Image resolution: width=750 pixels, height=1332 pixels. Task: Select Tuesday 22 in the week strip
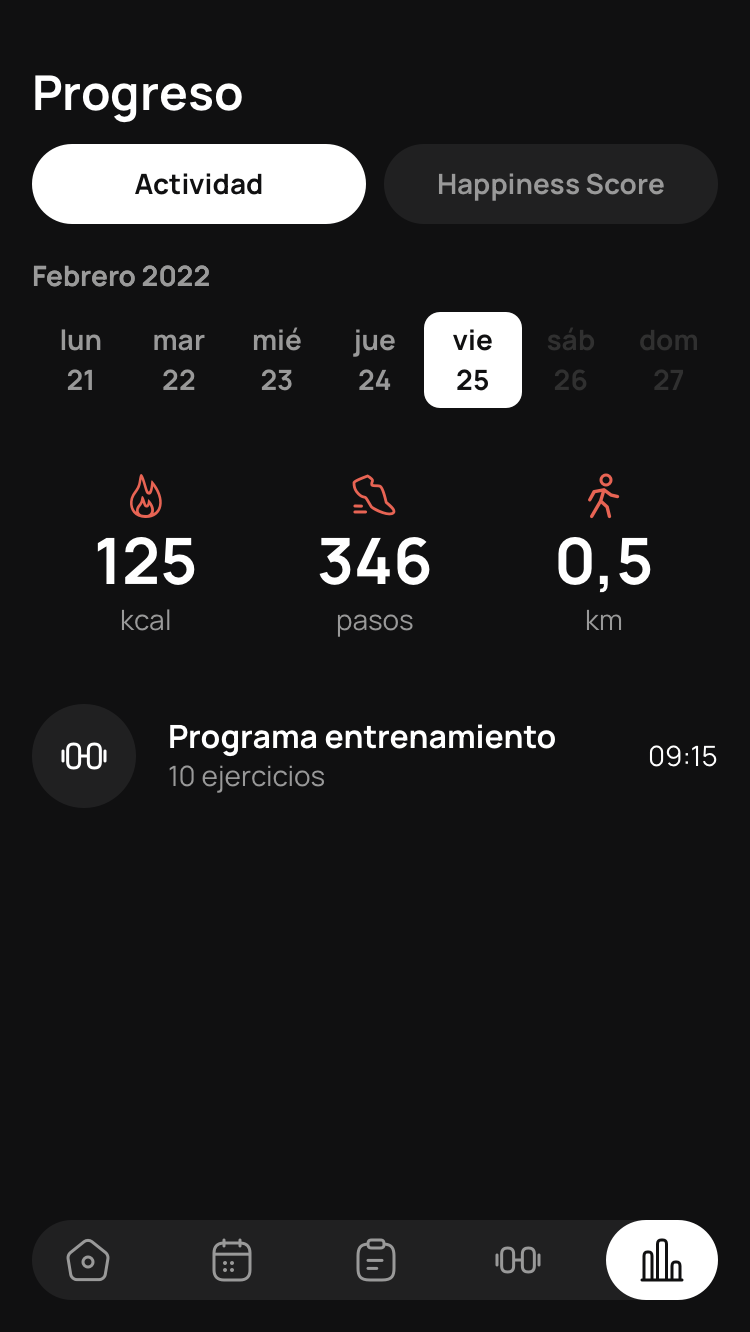(x=179, y=360)
